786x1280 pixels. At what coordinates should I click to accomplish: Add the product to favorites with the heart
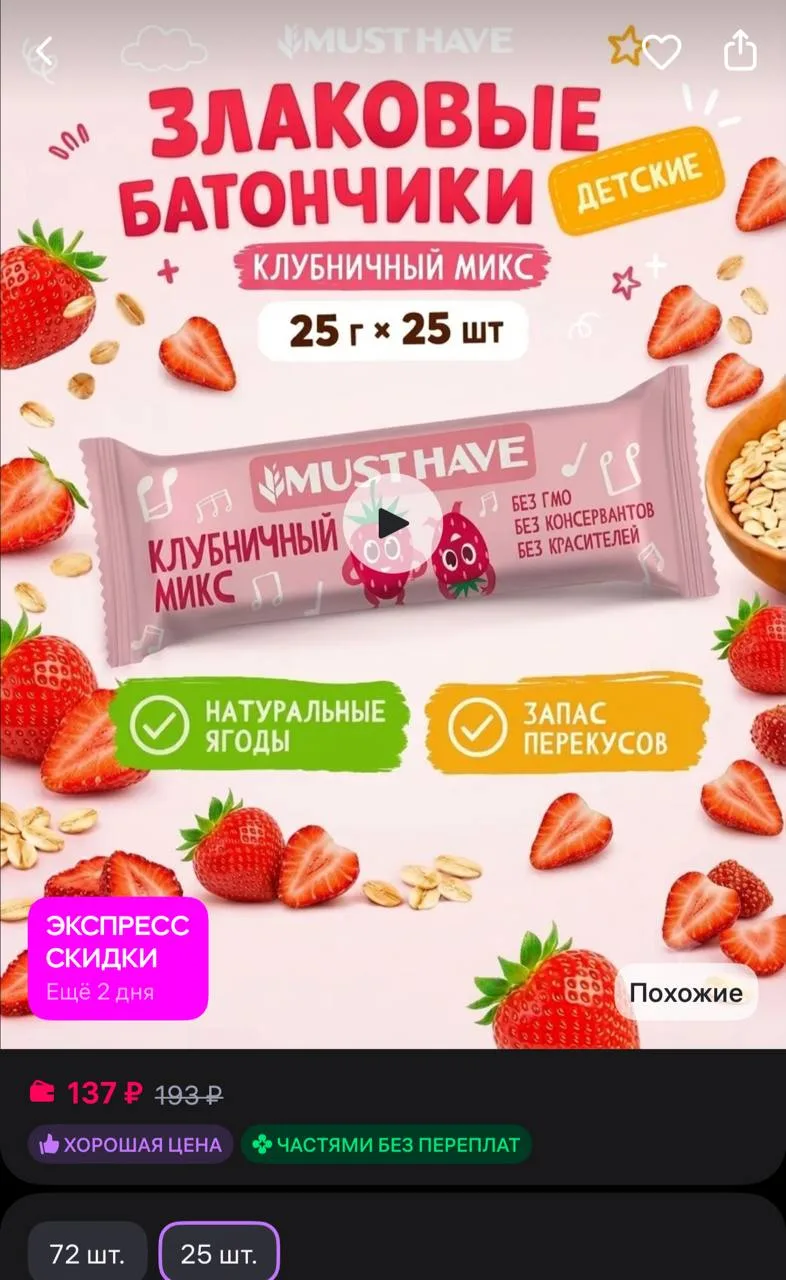661,51
